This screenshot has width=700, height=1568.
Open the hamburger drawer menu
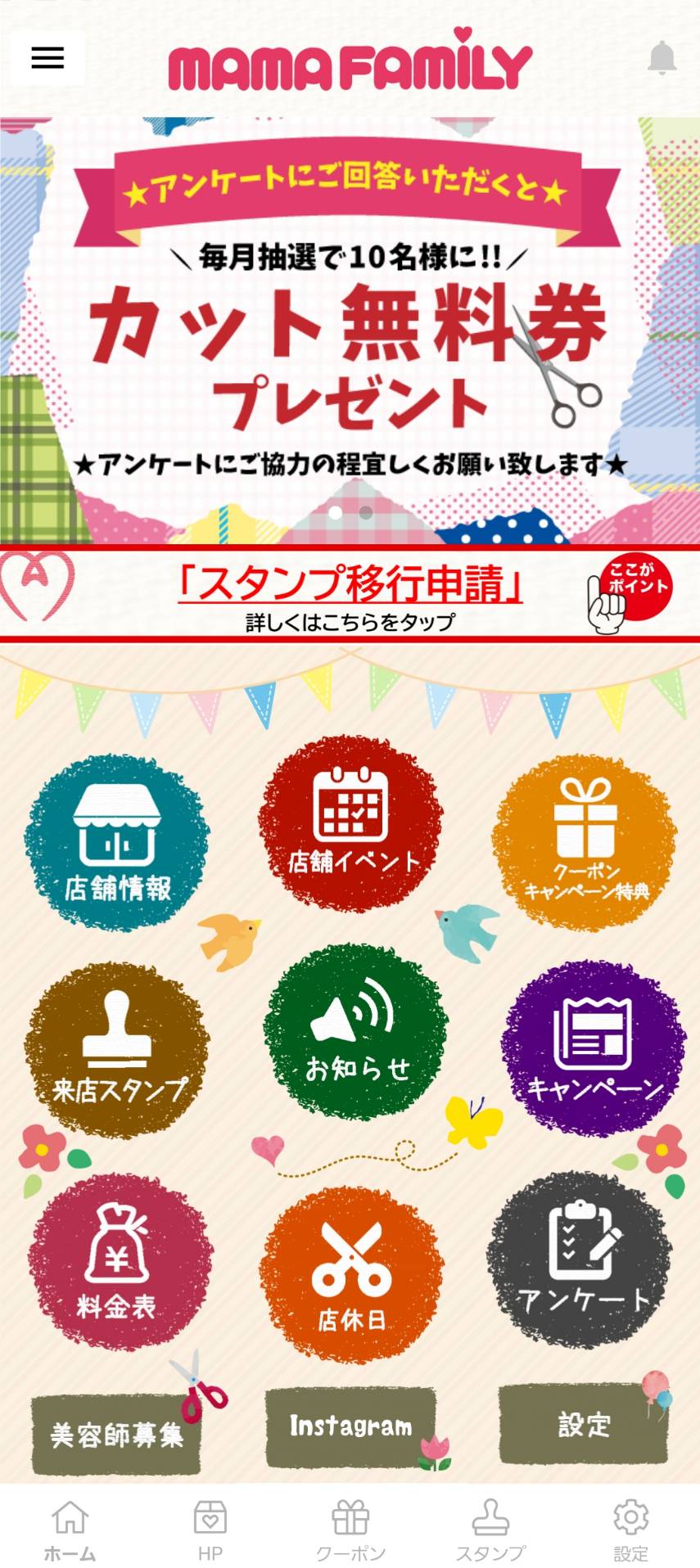tap(47, 58)
